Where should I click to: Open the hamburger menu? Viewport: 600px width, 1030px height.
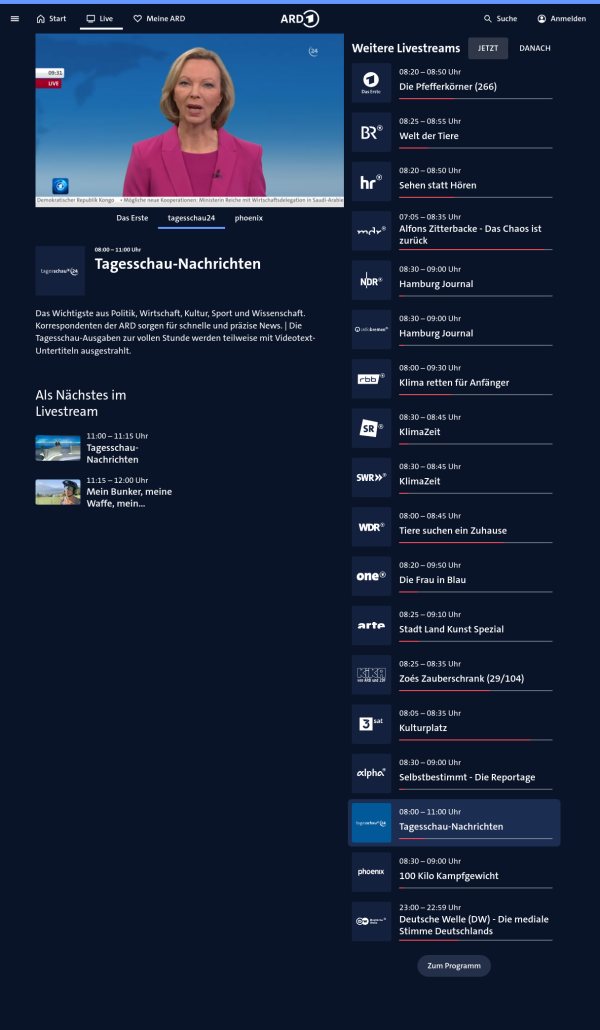[14, 18]
